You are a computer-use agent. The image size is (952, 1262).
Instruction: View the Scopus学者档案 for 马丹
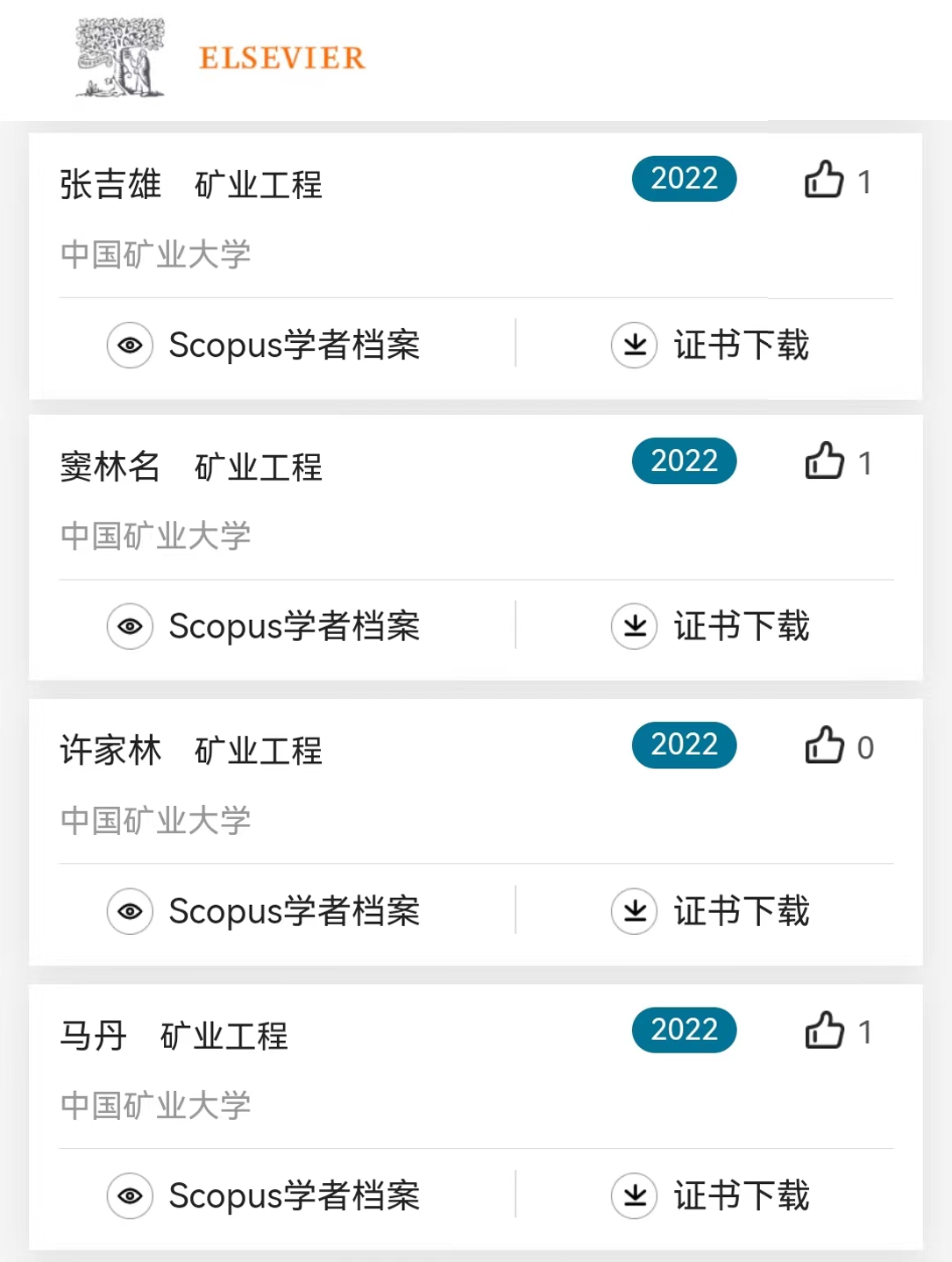(x=264, y=1195)
